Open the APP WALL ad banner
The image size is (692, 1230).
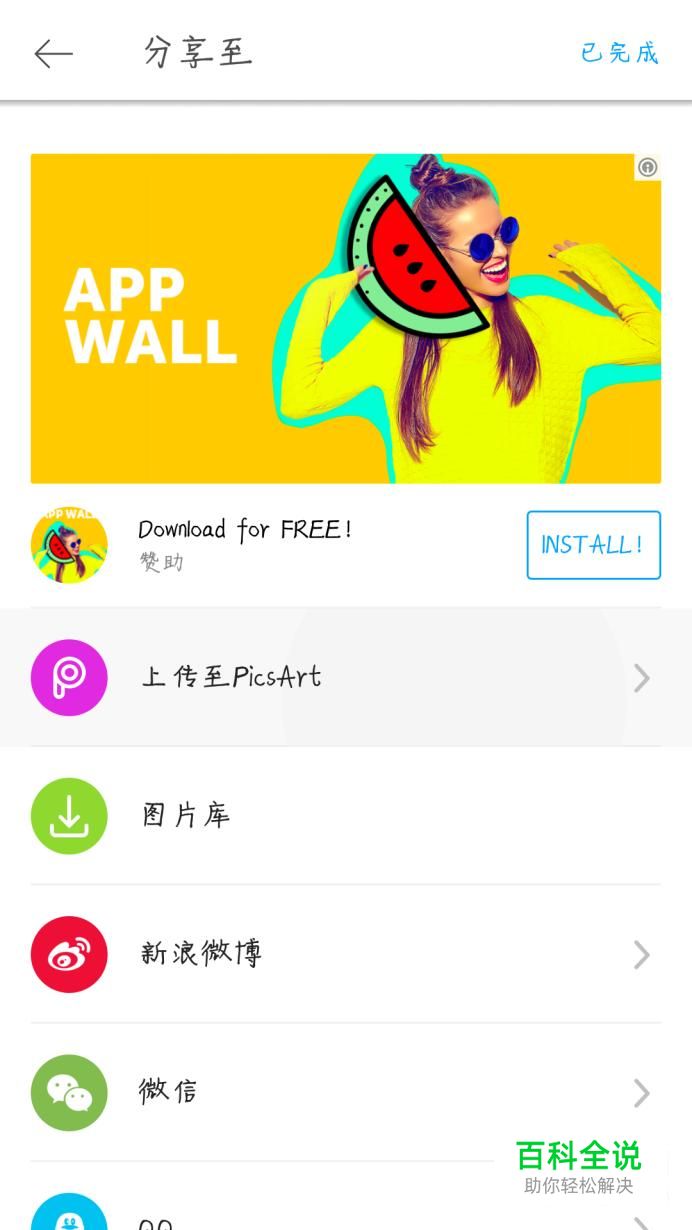pos(345,318)
